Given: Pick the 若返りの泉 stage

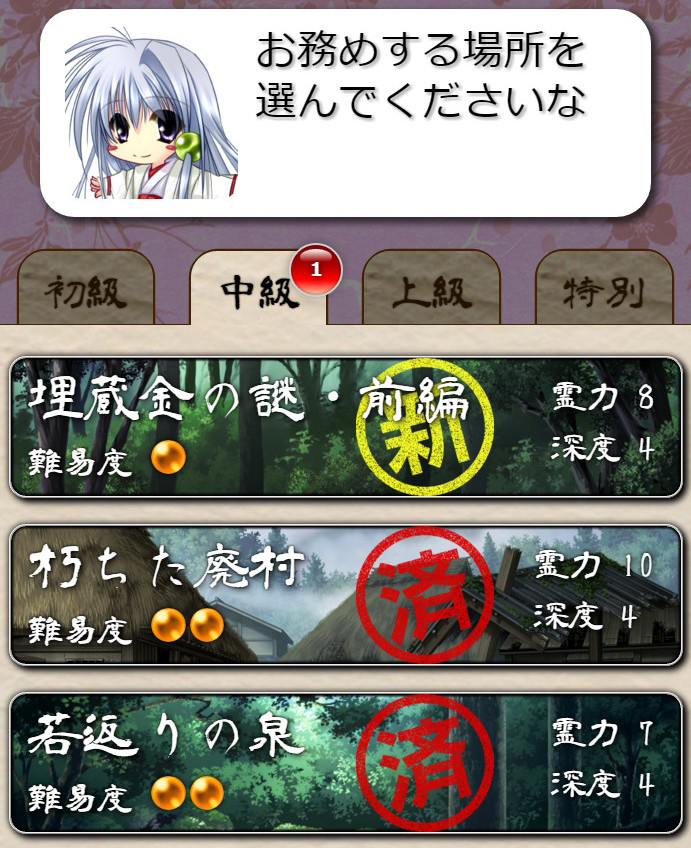Looking at the screenshot, I should 345,763.
